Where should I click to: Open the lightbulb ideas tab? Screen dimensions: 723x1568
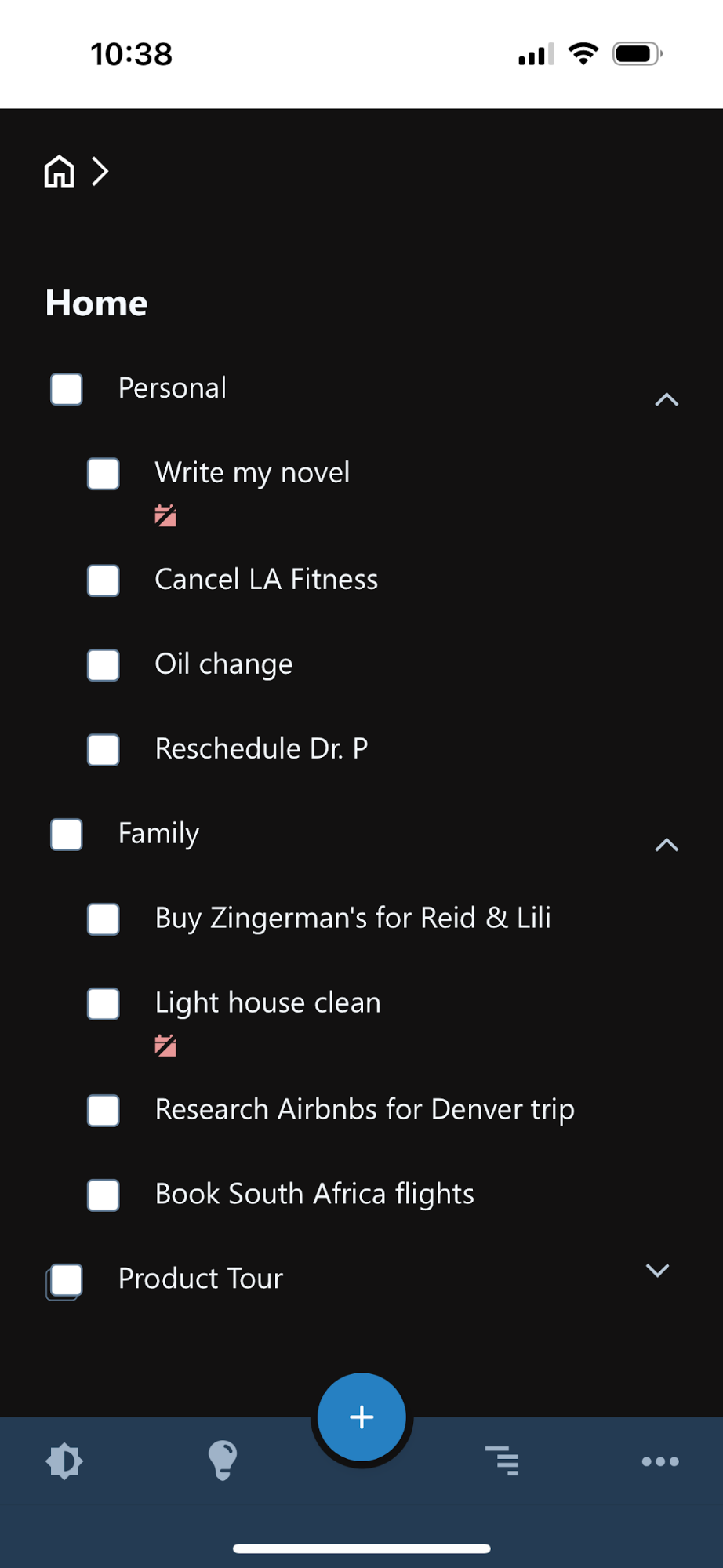click(223, 1461)
